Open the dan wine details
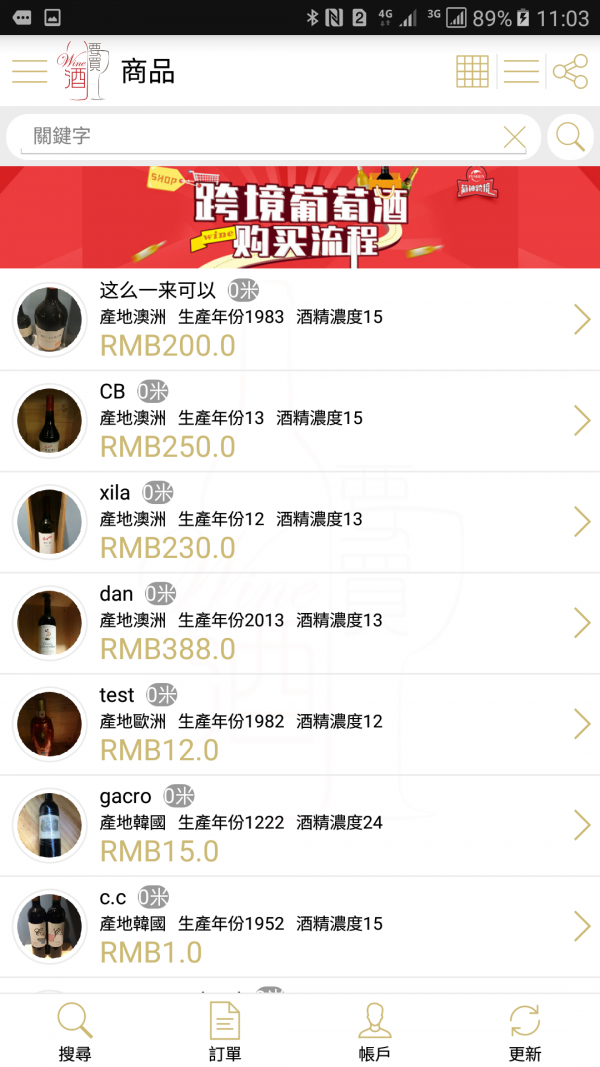Screen dimensions: 600x1067 [x=300, y=623]
